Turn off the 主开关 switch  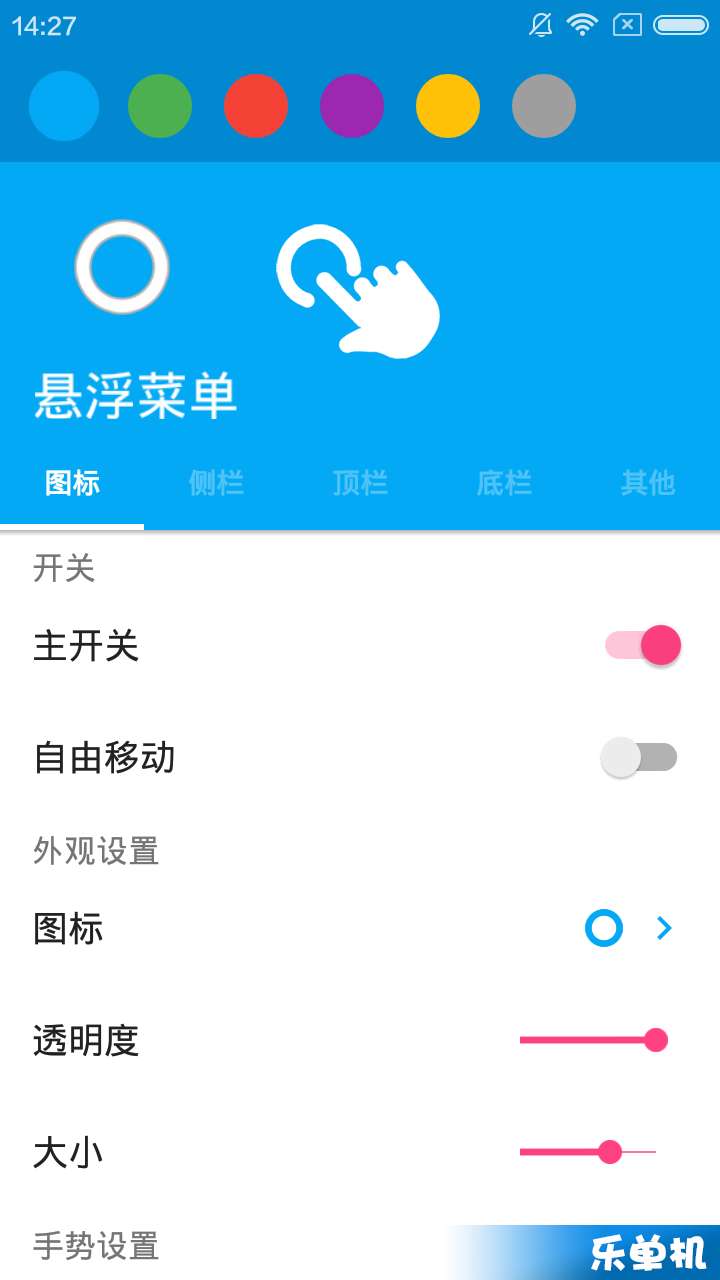click(642, 646)
